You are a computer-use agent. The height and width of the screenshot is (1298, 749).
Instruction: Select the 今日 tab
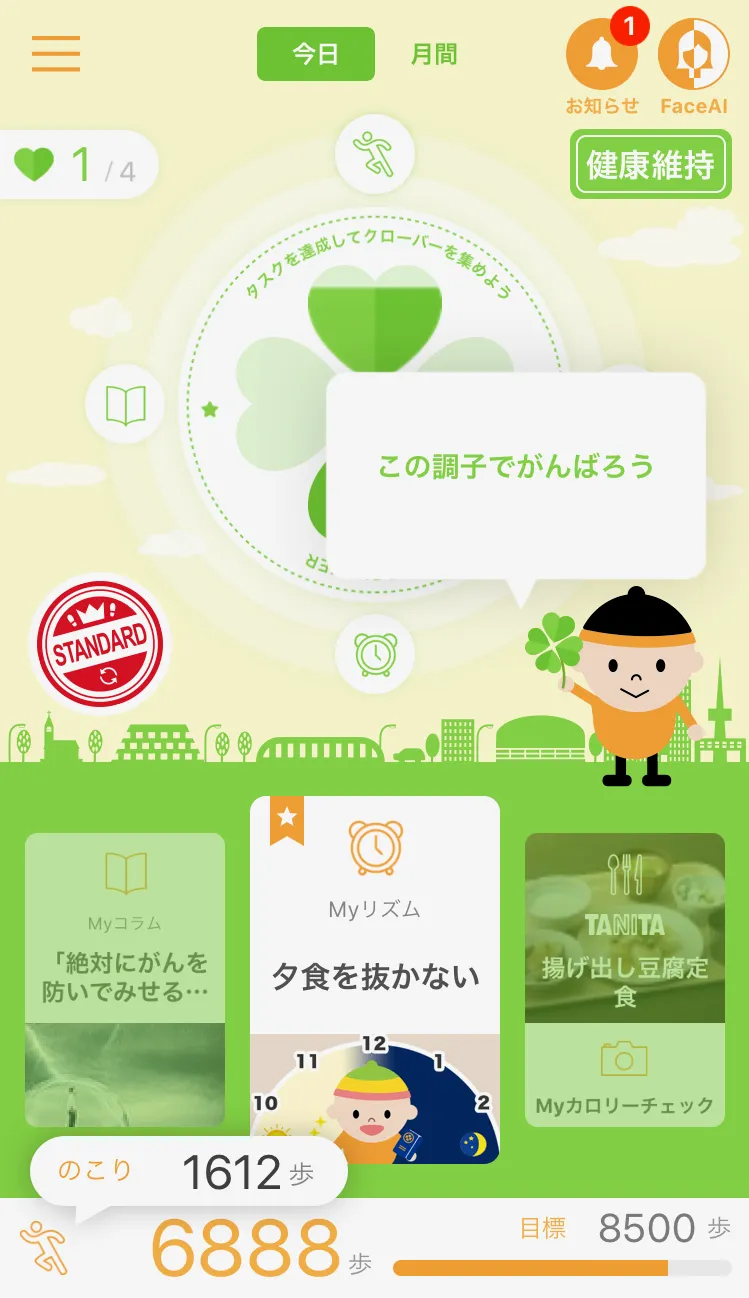[316, 54]
